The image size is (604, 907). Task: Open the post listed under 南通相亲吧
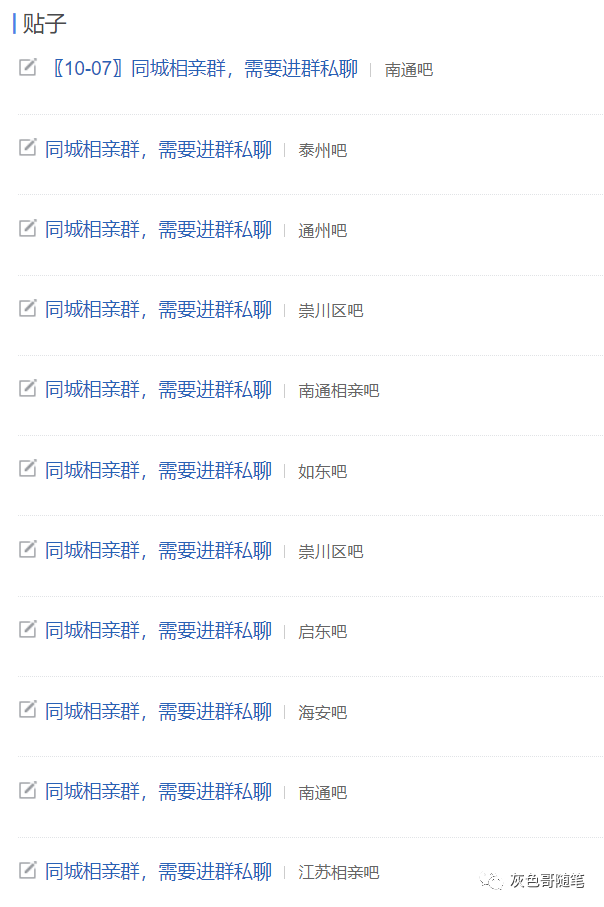click(158, 390)
